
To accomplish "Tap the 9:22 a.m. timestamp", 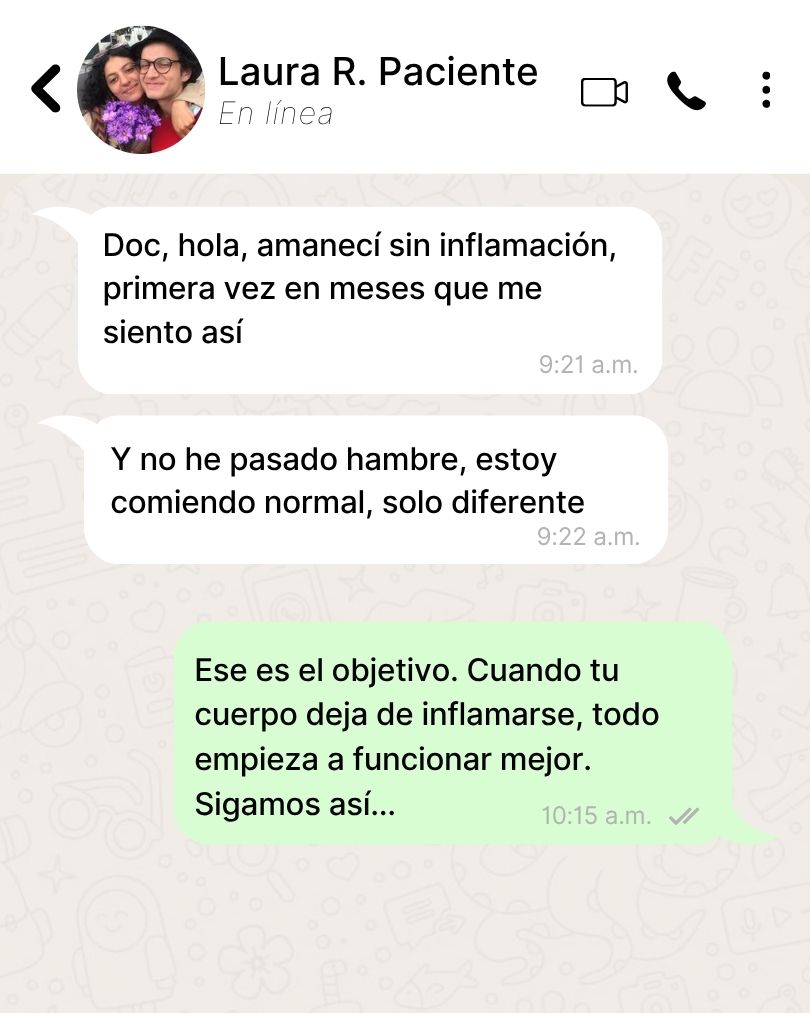I will 588,536.
